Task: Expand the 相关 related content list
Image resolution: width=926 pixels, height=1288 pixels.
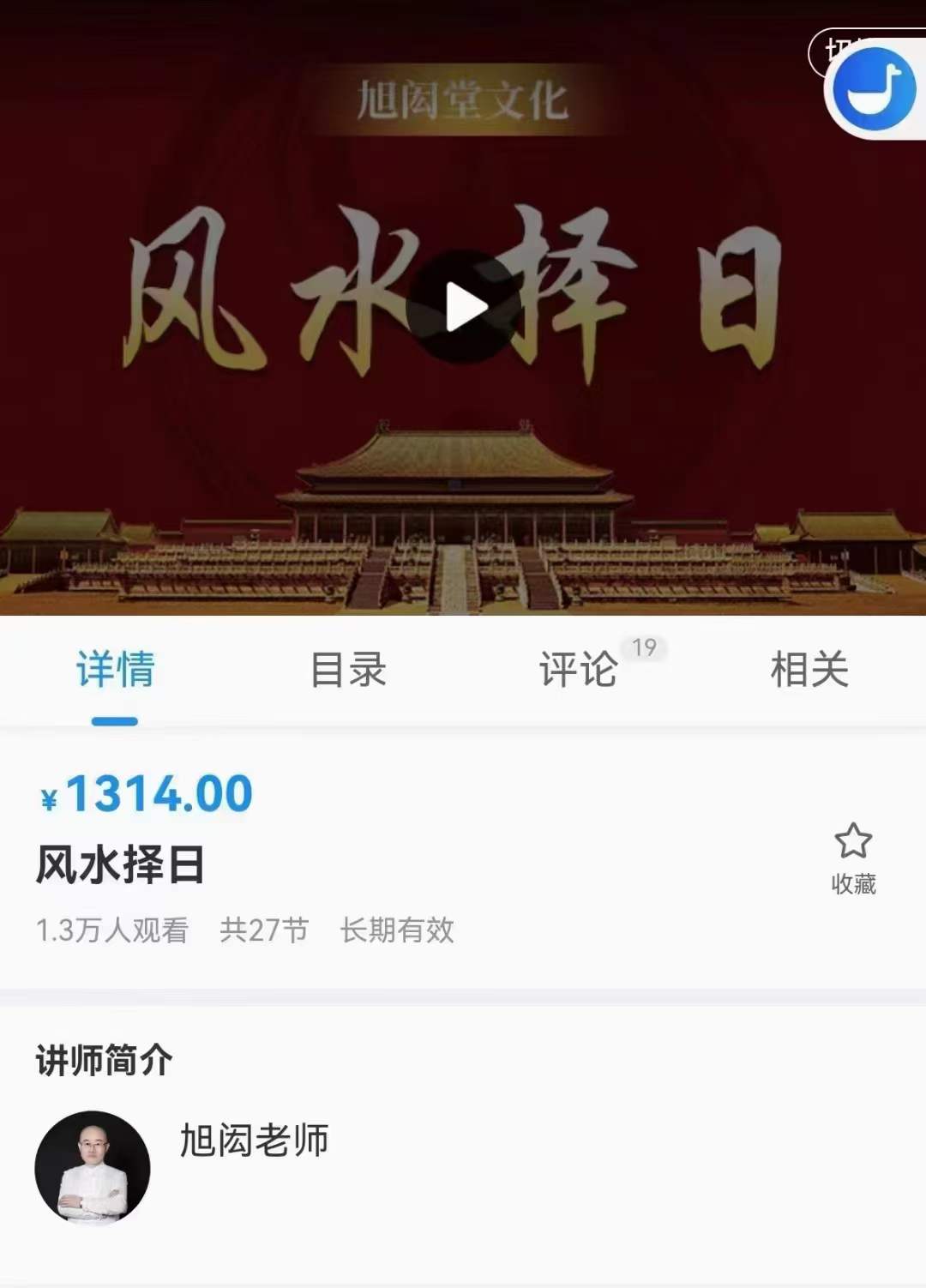Action: click(x=809, y=673)
